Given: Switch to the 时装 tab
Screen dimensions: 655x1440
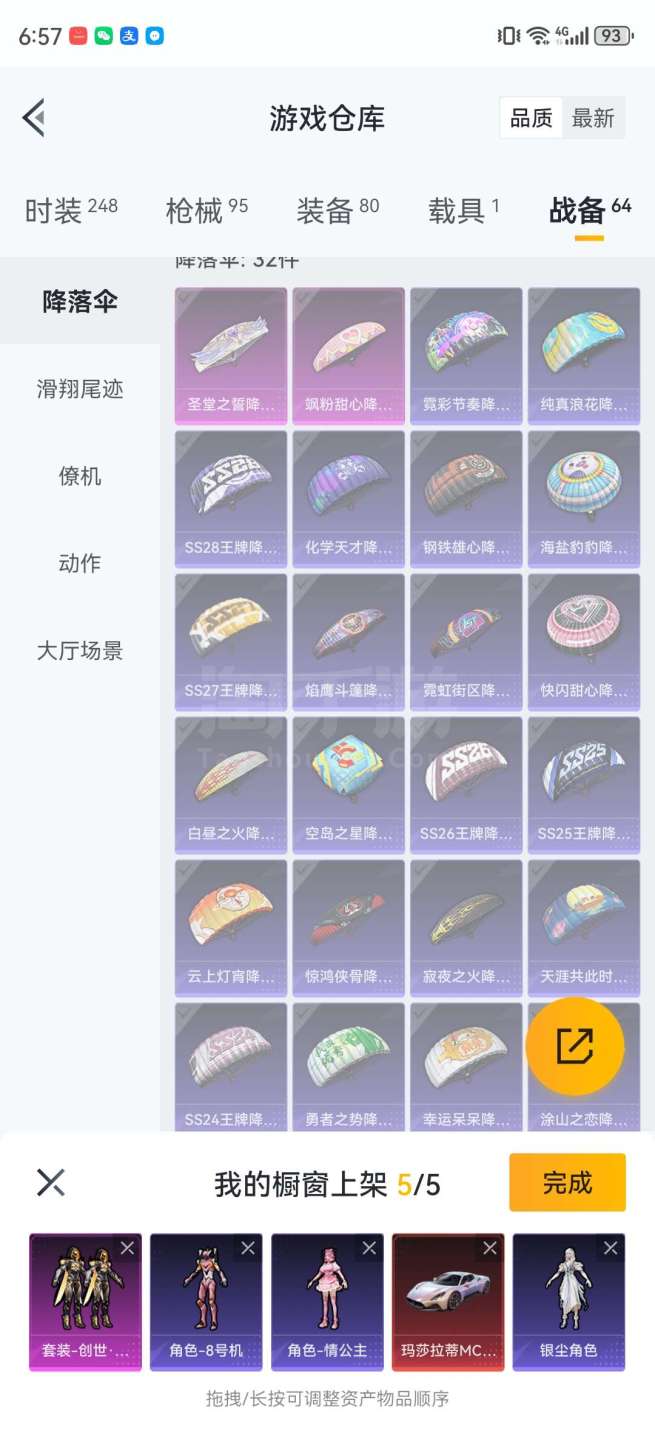Looking at the screenshot, I should coord(71,210).
